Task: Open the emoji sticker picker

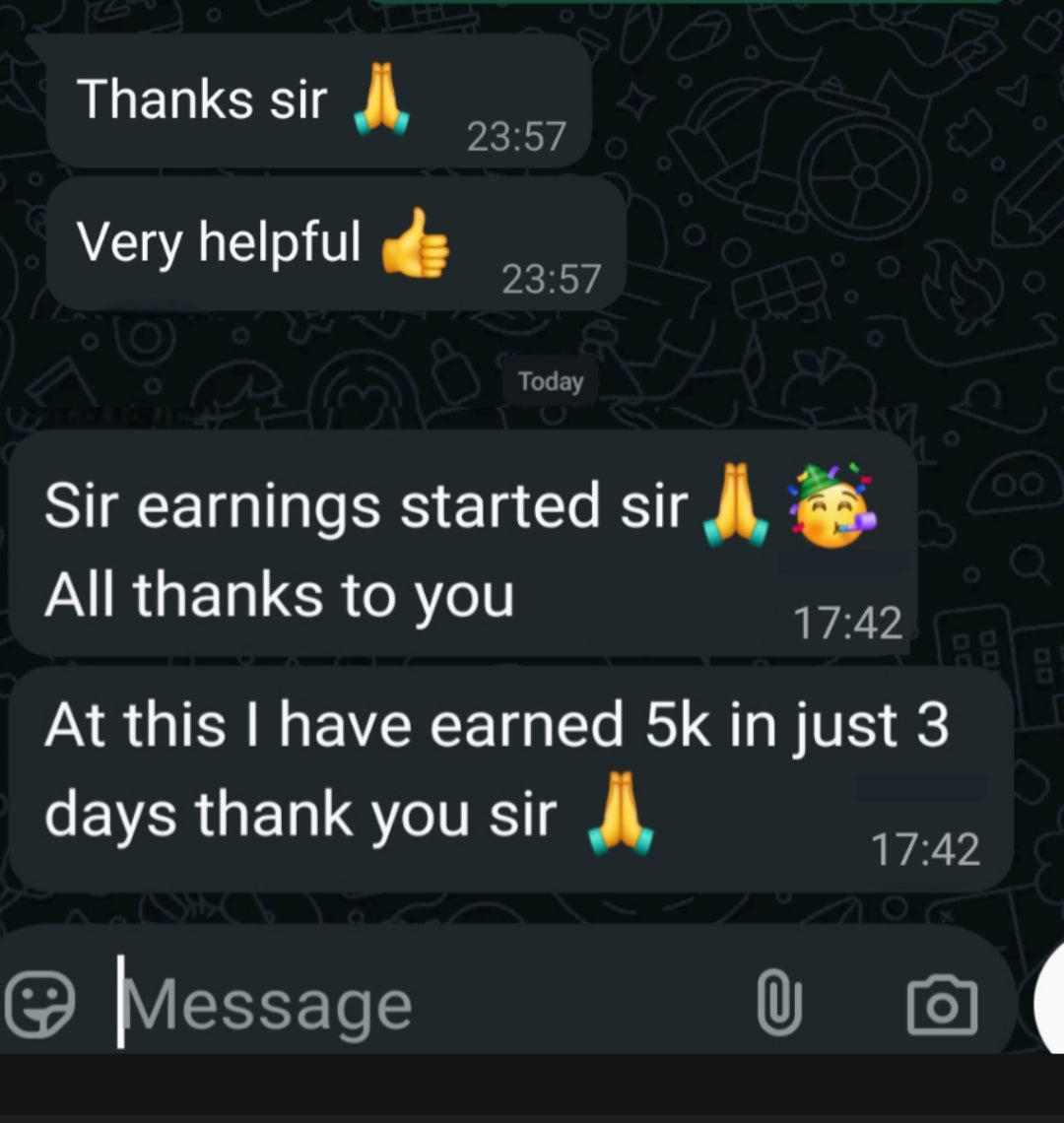Action: tap(40, 1003)
